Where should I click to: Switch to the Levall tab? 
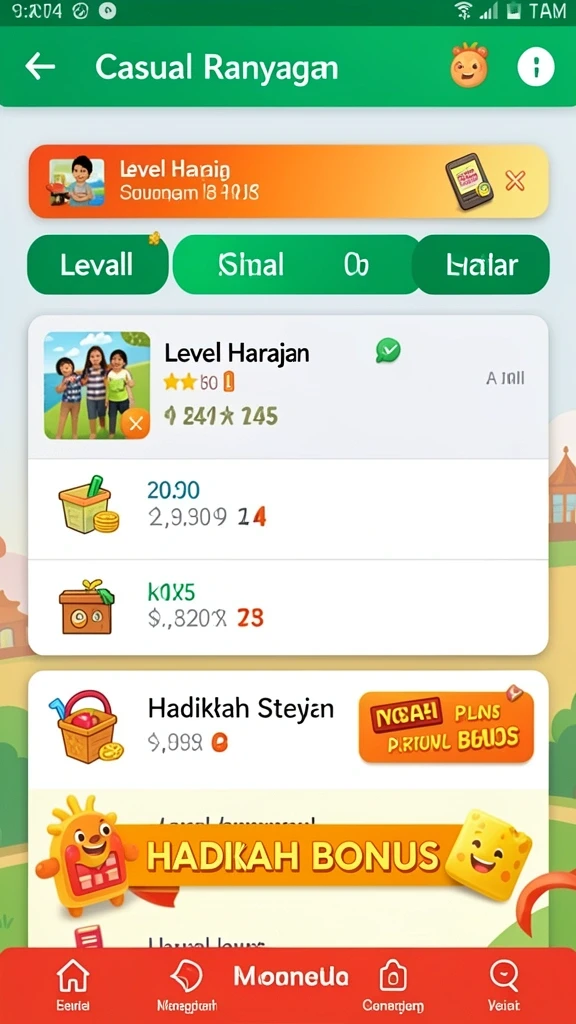(x=97, y=265)
